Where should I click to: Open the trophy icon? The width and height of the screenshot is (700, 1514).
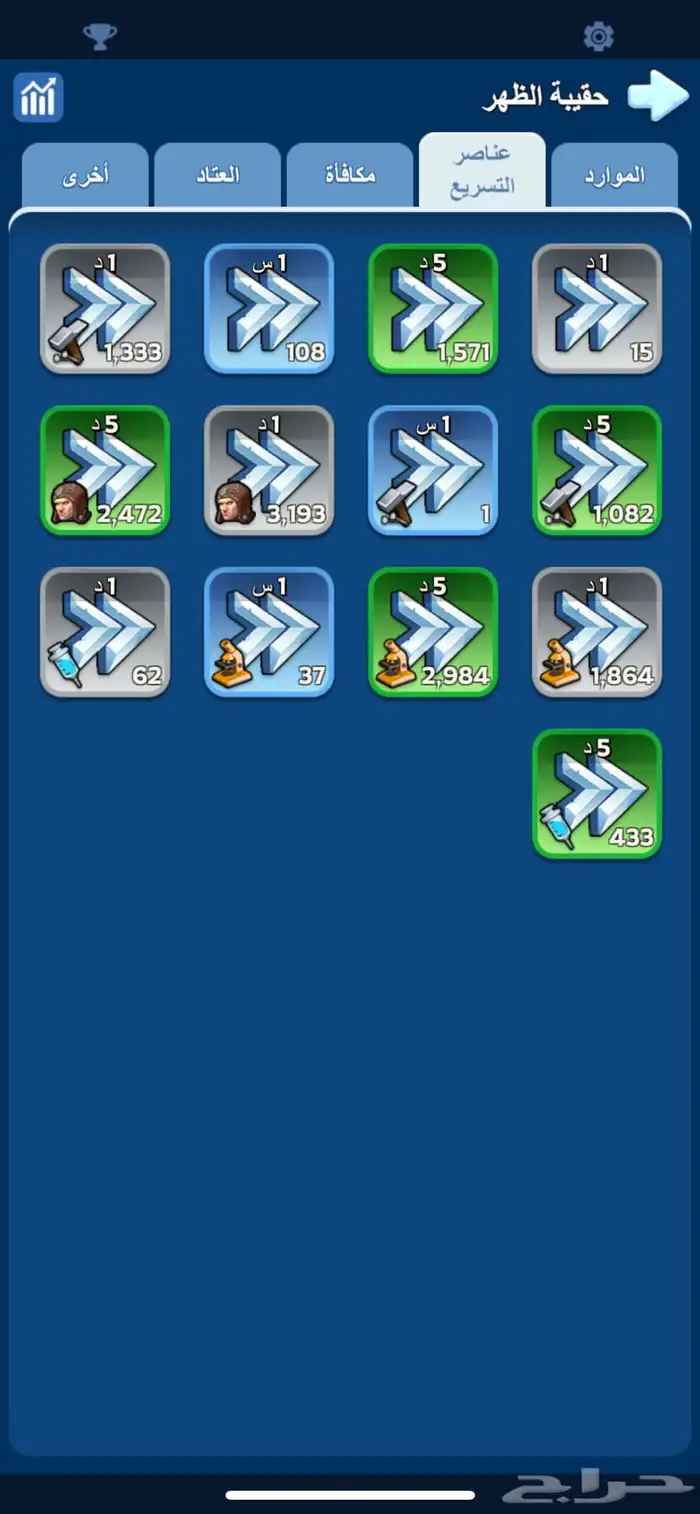pos(99,38)
